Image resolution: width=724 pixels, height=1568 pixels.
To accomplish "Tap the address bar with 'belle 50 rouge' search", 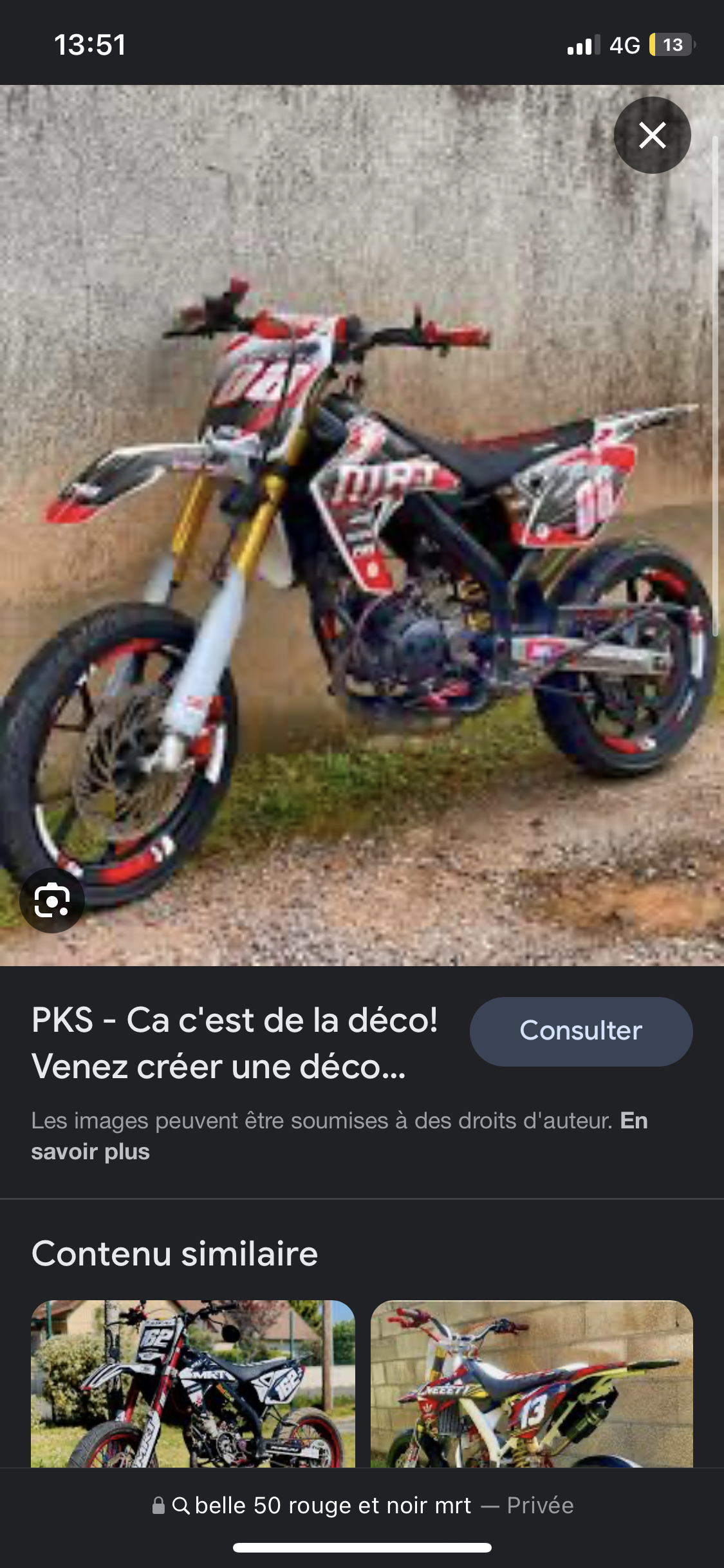I will tap(362, 1506).
